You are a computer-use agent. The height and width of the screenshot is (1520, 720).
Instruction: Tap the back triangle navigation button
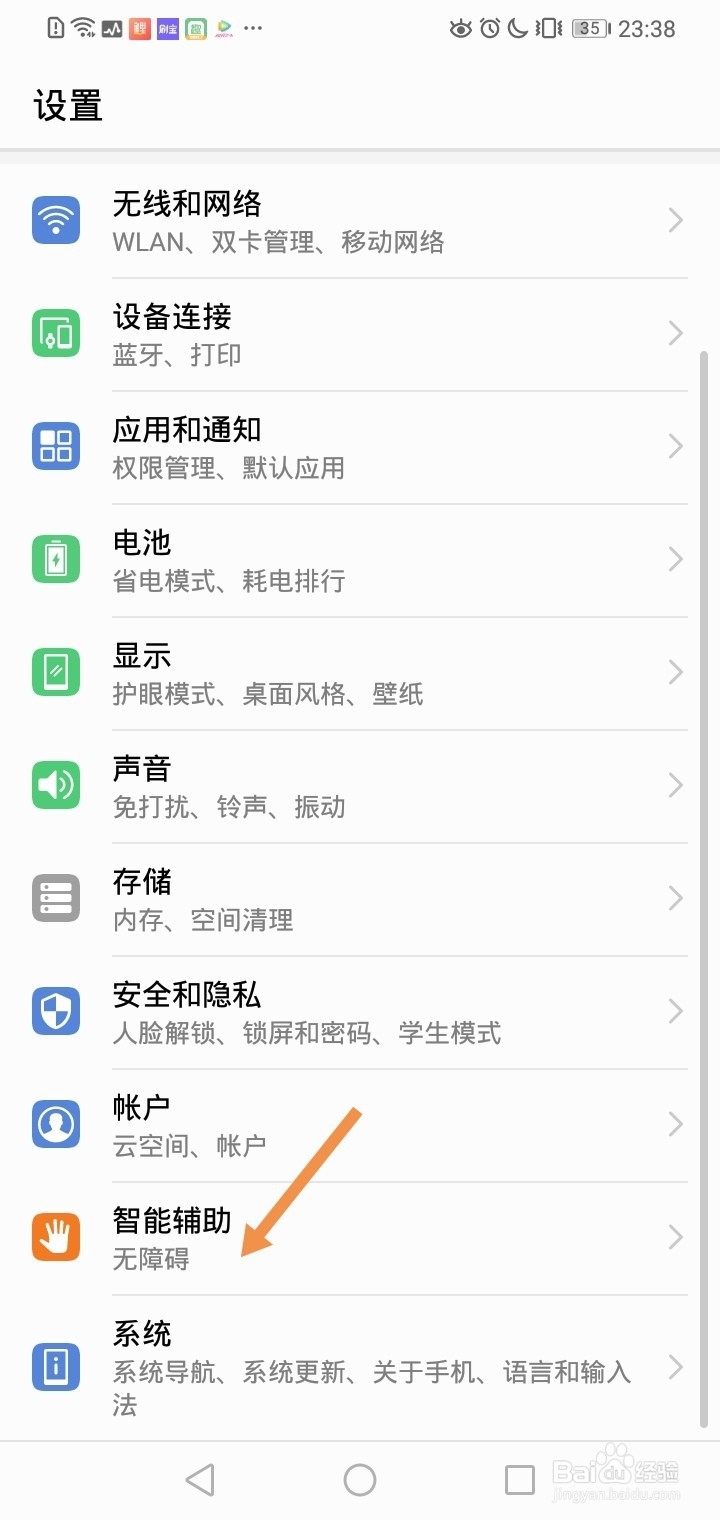(x=200, y=1479)
